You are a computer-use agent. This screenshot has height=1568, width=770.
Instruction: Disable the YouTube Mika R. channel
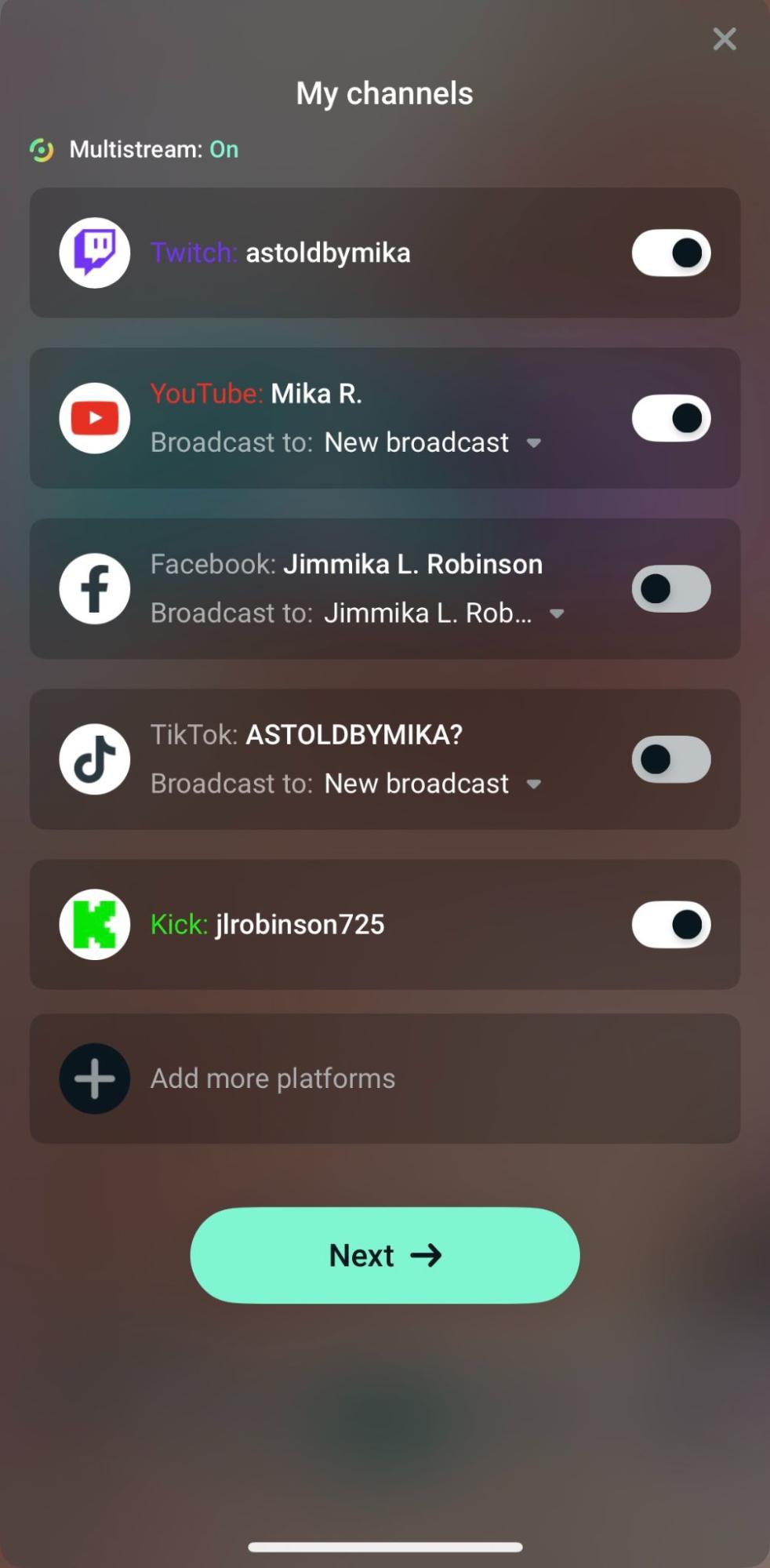(x=671, y=418)
